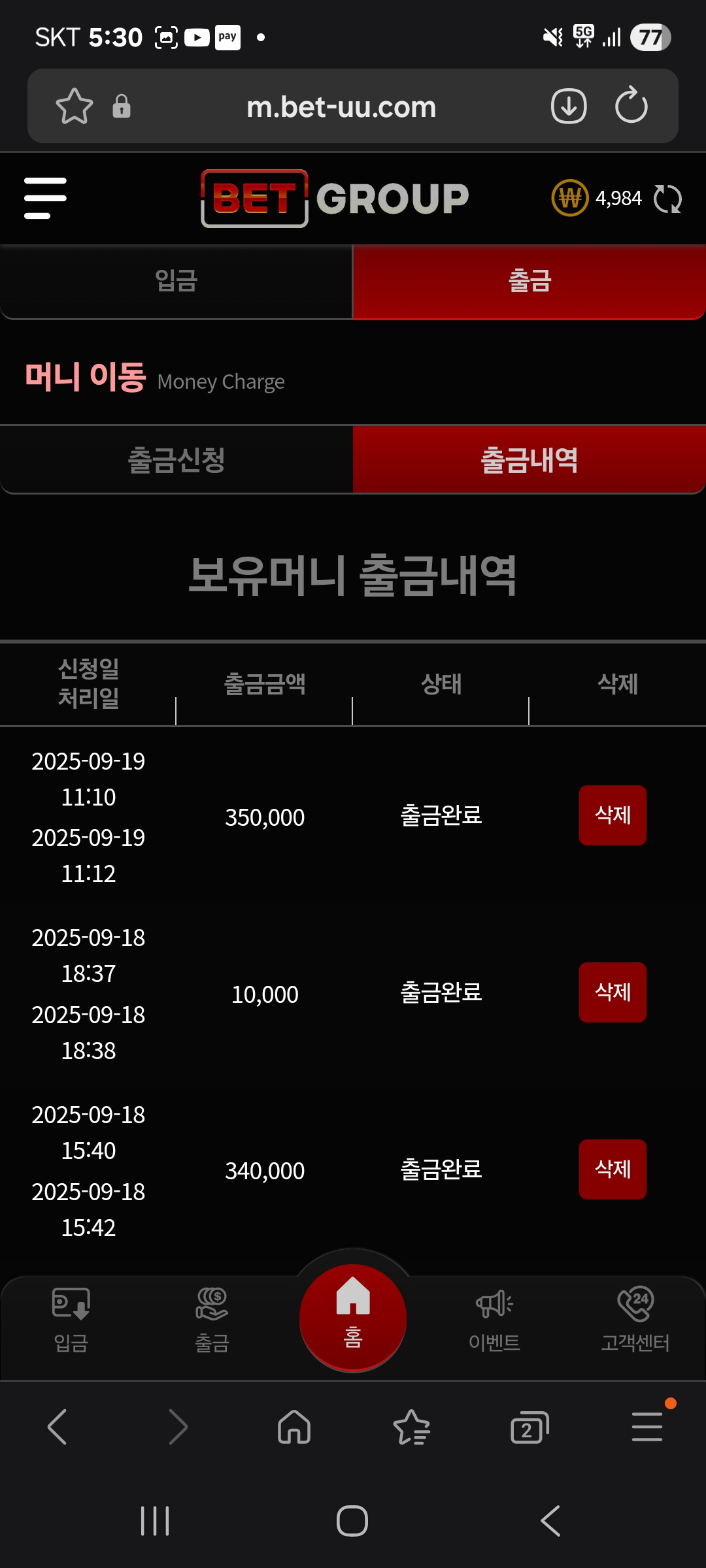The width and height of the screenshot is (706, 1568).
Task: Open the browser tab switcher
Action: pyautogui.click(x=529, y=1428)
